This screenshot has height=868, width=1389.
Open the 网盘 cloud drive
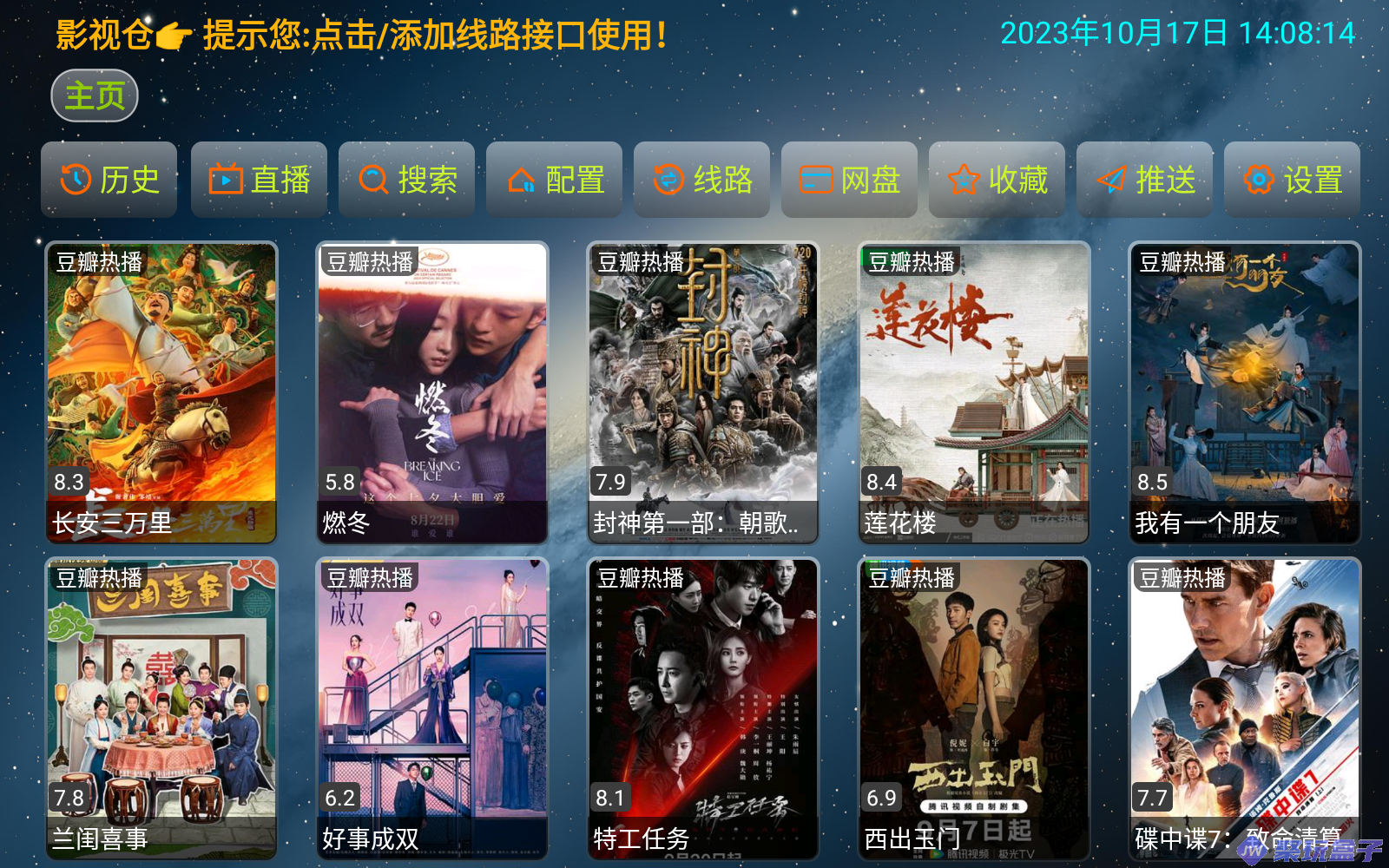[850, 180]
